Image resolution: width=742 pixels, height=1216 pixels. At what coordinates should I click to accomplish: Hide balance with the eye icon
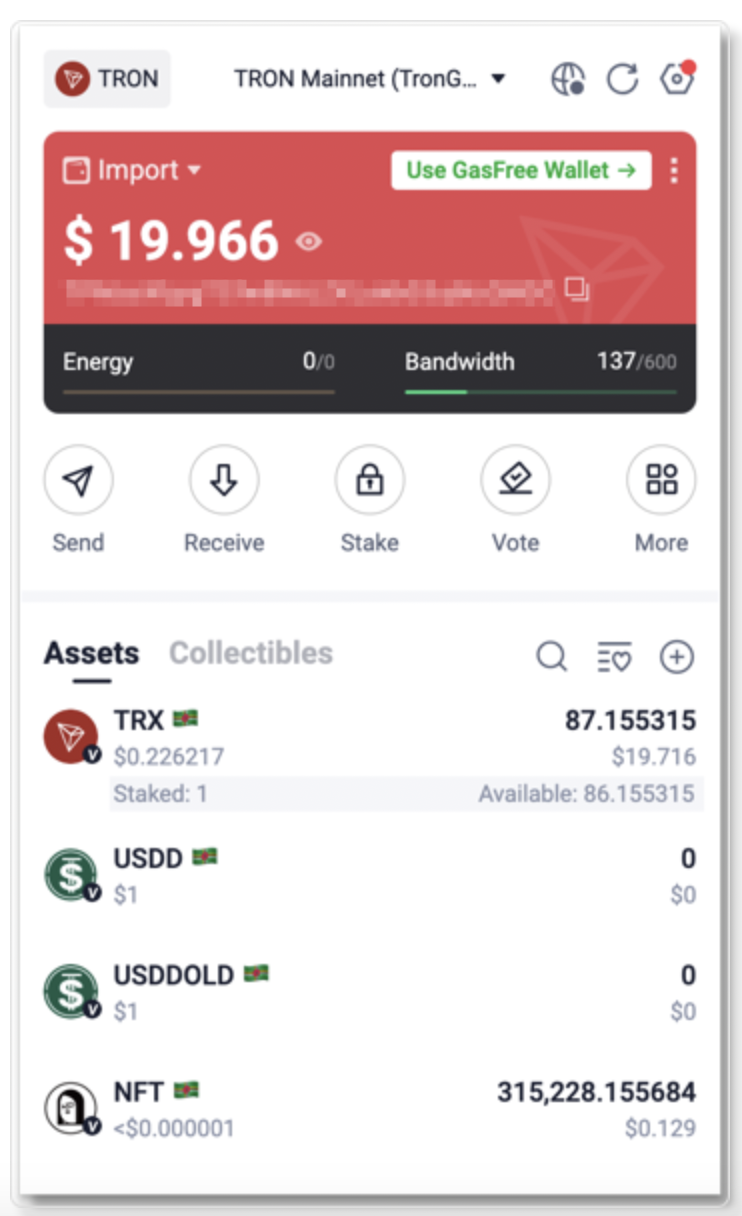click(x=309, y=241)
